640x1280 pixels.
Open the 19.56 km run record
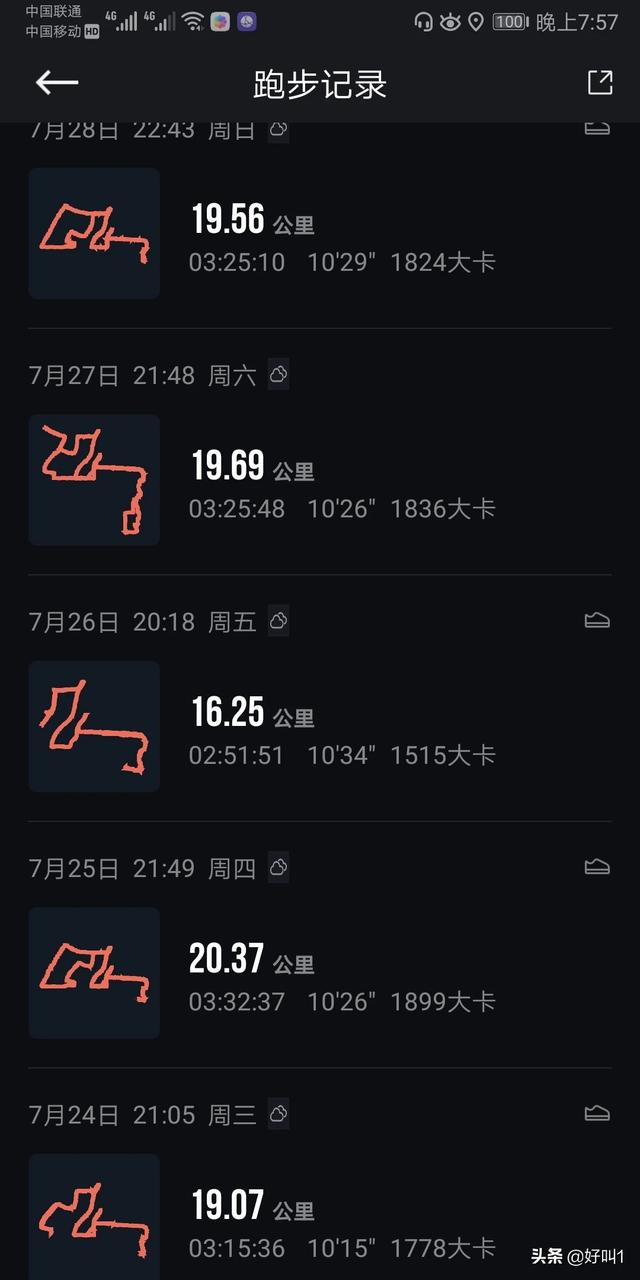(320, 233)
